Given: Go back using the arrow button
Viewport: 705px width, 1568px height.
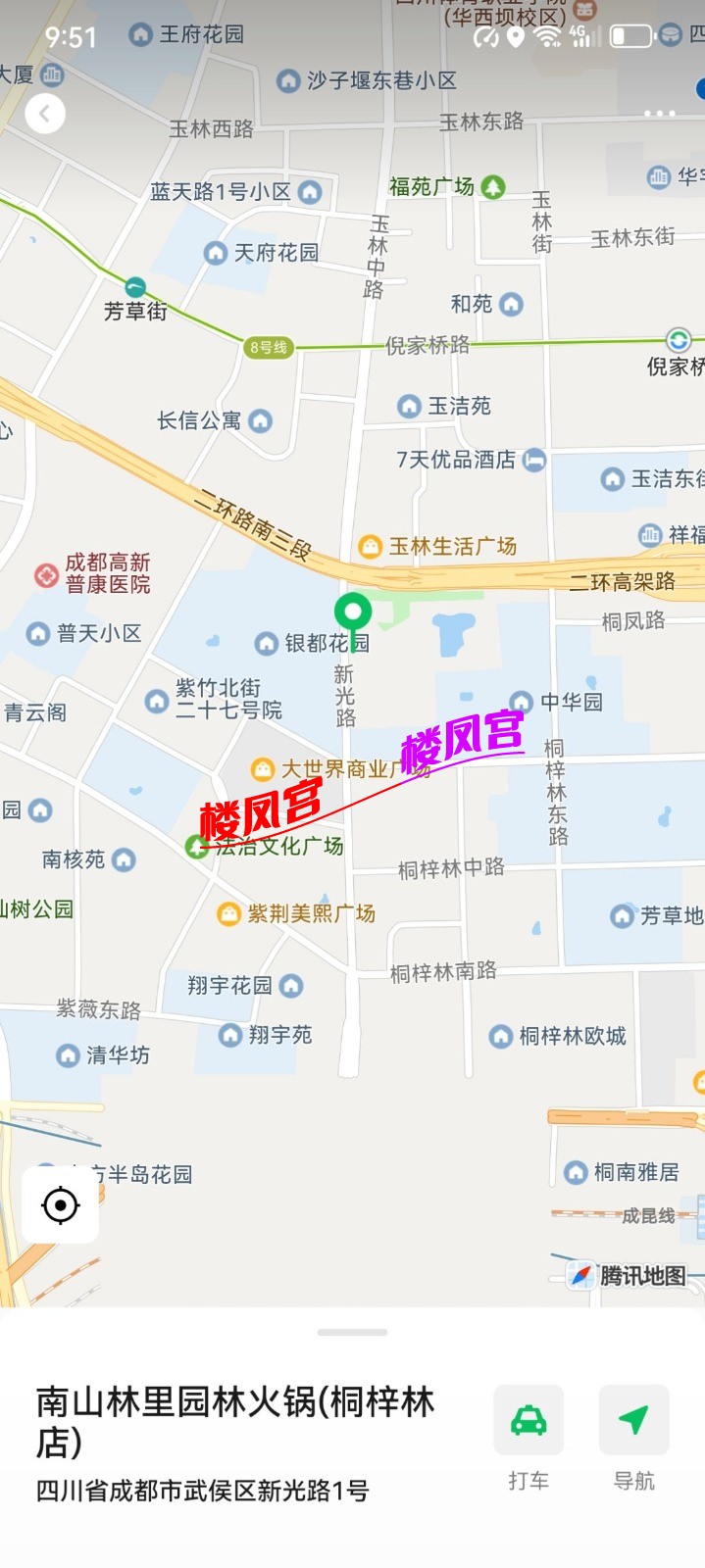Looking at the screenshot, I should tap(45, 115).
